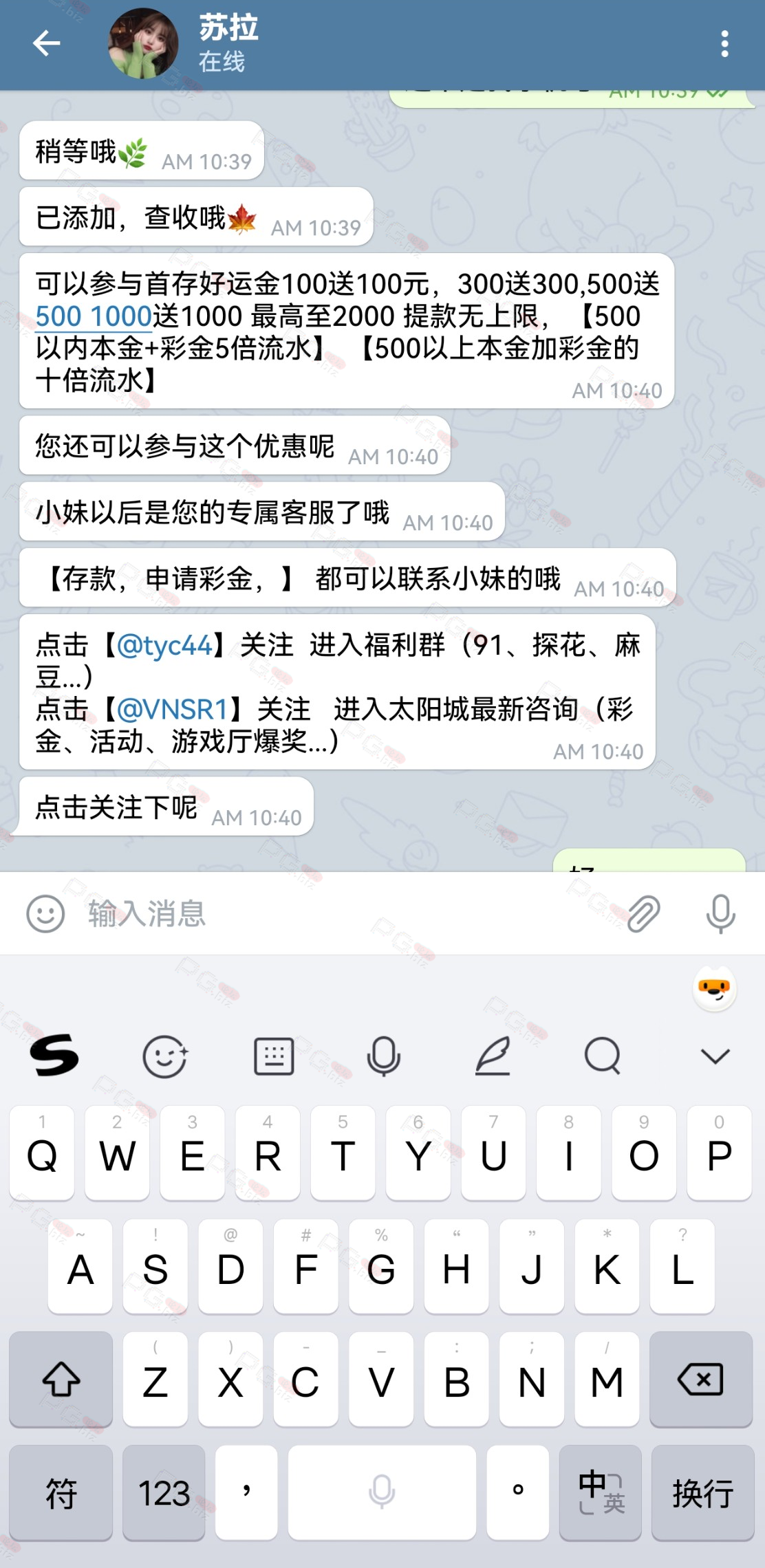Record a voice message with microphone
The image size is (765, 1568).
pyautogui.click(x=720, y=914)
